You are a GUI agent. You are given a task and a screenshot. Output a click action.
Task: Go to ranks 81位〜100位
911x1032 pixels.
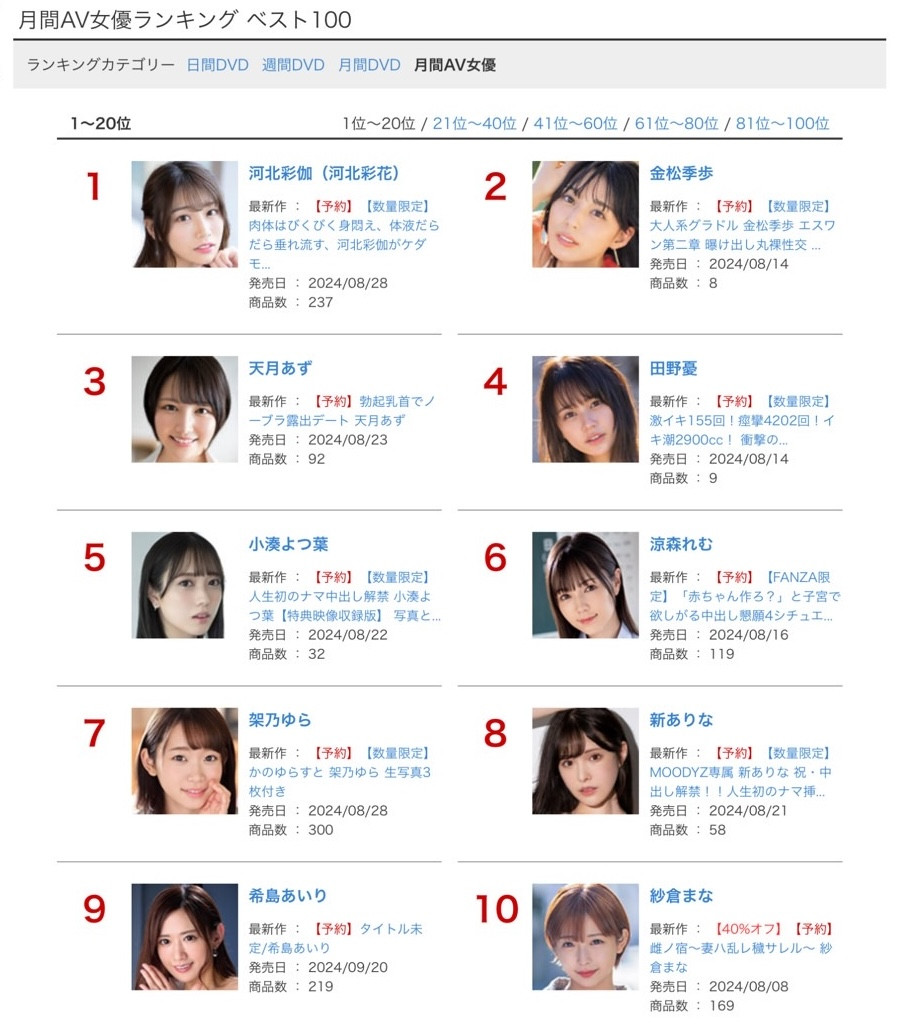tap(782, 124)
